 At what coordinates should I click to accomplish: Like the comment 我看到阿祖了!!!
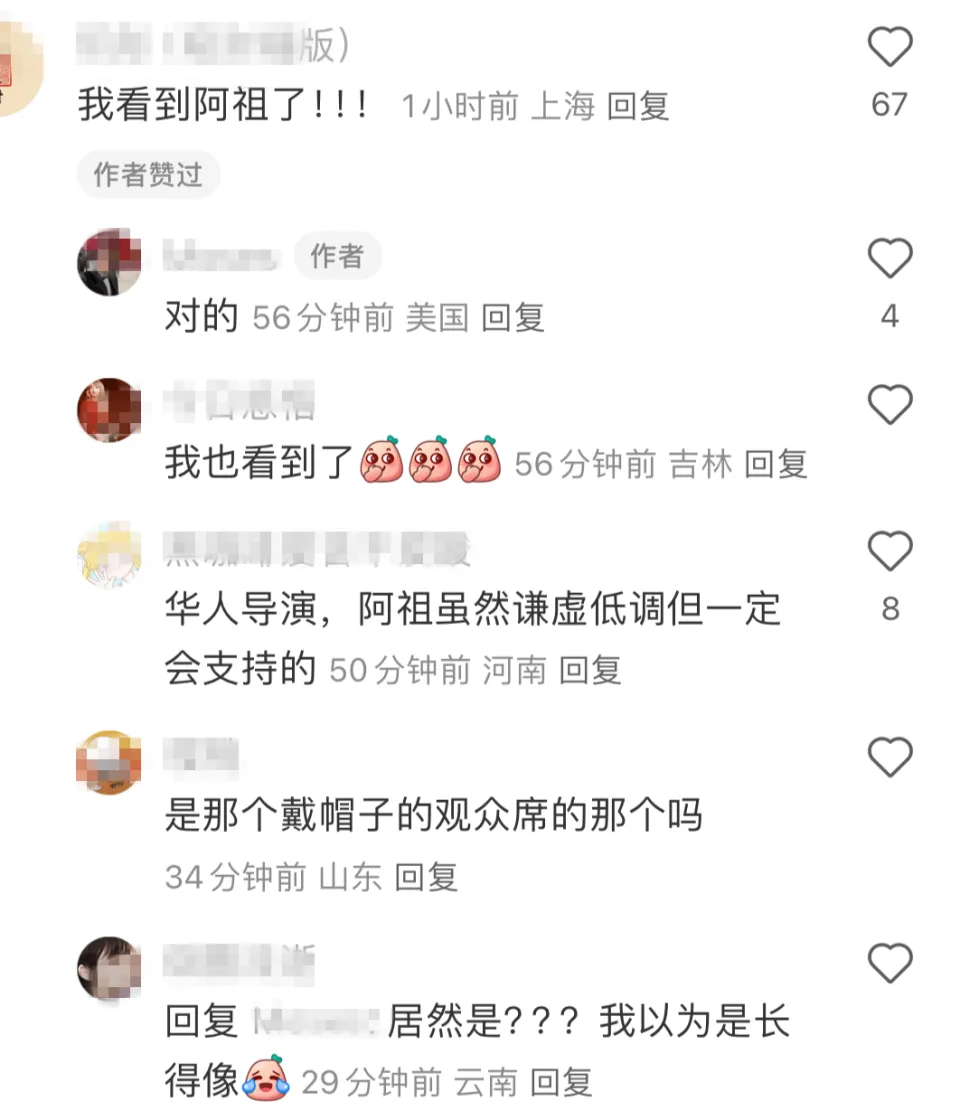[889, 48]
